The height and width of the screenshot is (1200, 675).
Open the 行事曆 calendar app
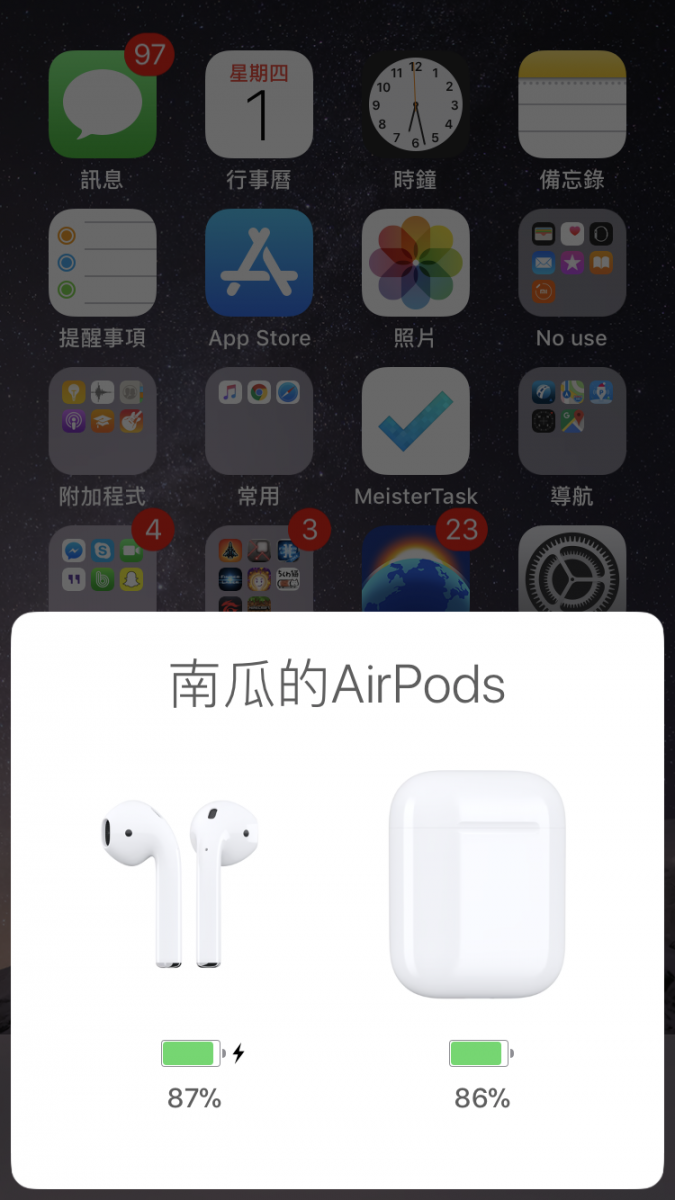click(x=259, y=105)
